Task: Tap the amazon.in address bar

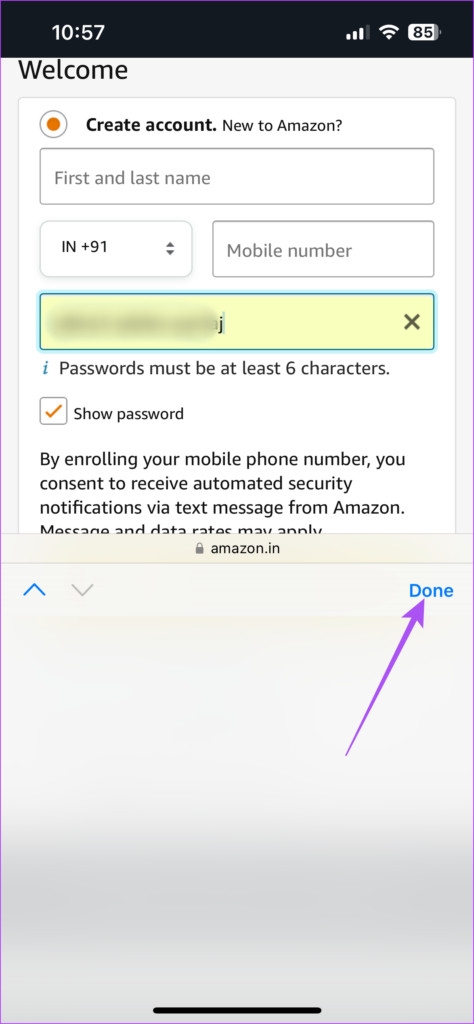Action: (x=238, y=549)
